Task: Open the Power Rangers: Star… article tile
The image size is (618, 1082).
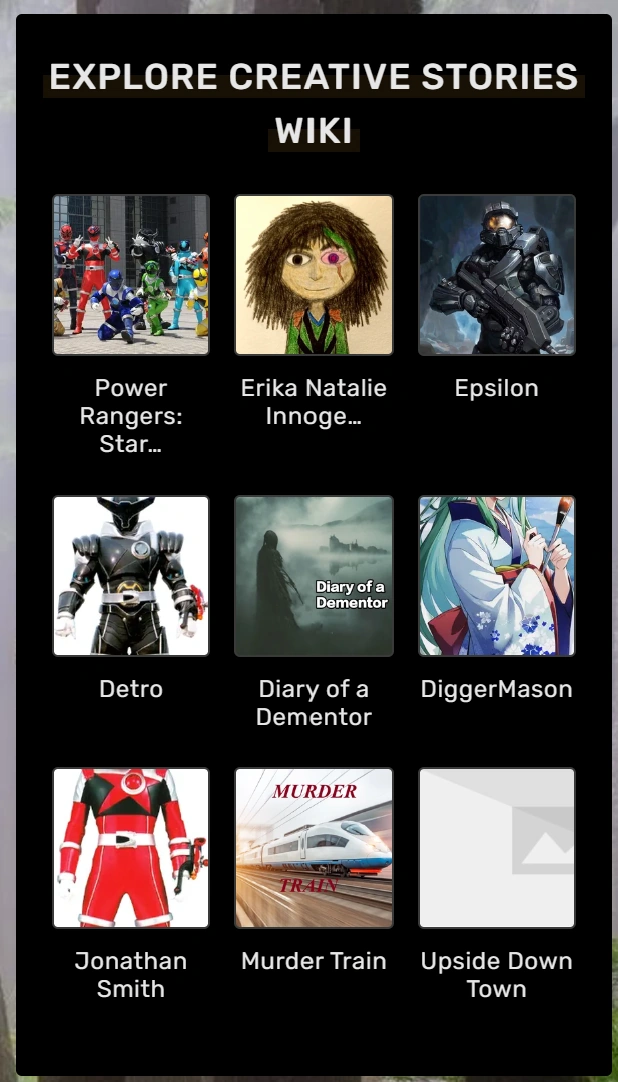Action: (131, 325)
